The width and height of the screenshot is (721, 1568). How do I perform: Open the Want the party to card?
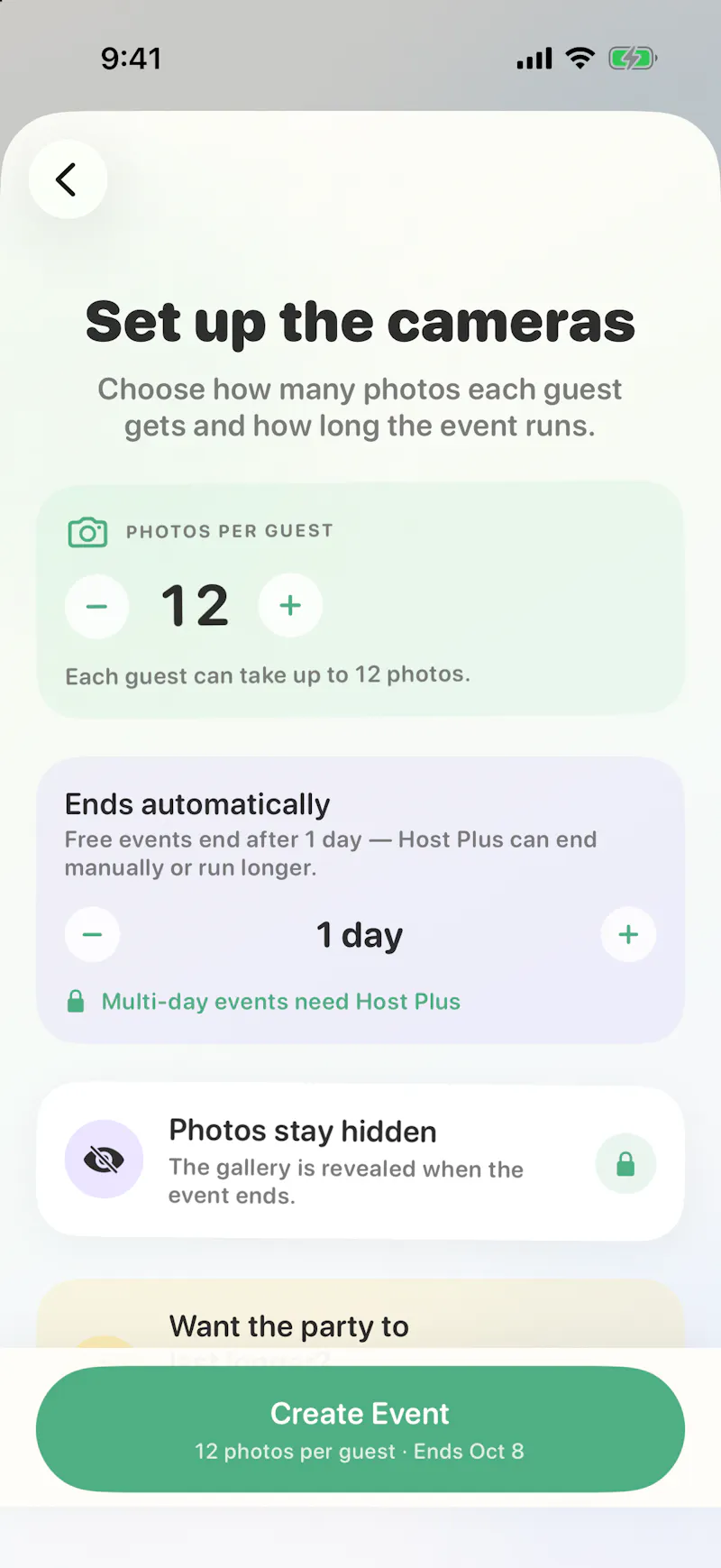pyautogui.click(x=360, y=1315)
